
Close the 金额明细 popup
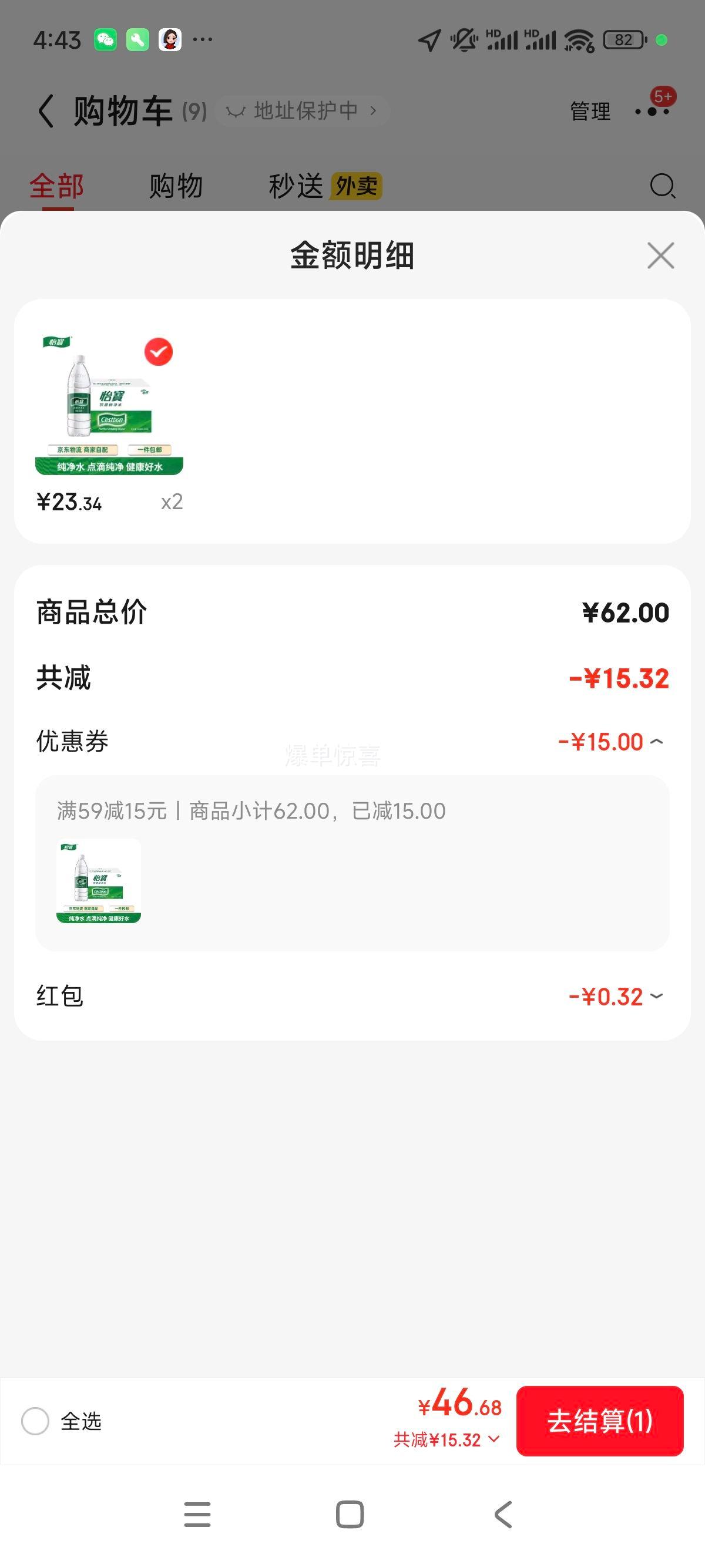pyautogui.click(x=660, y=255)
